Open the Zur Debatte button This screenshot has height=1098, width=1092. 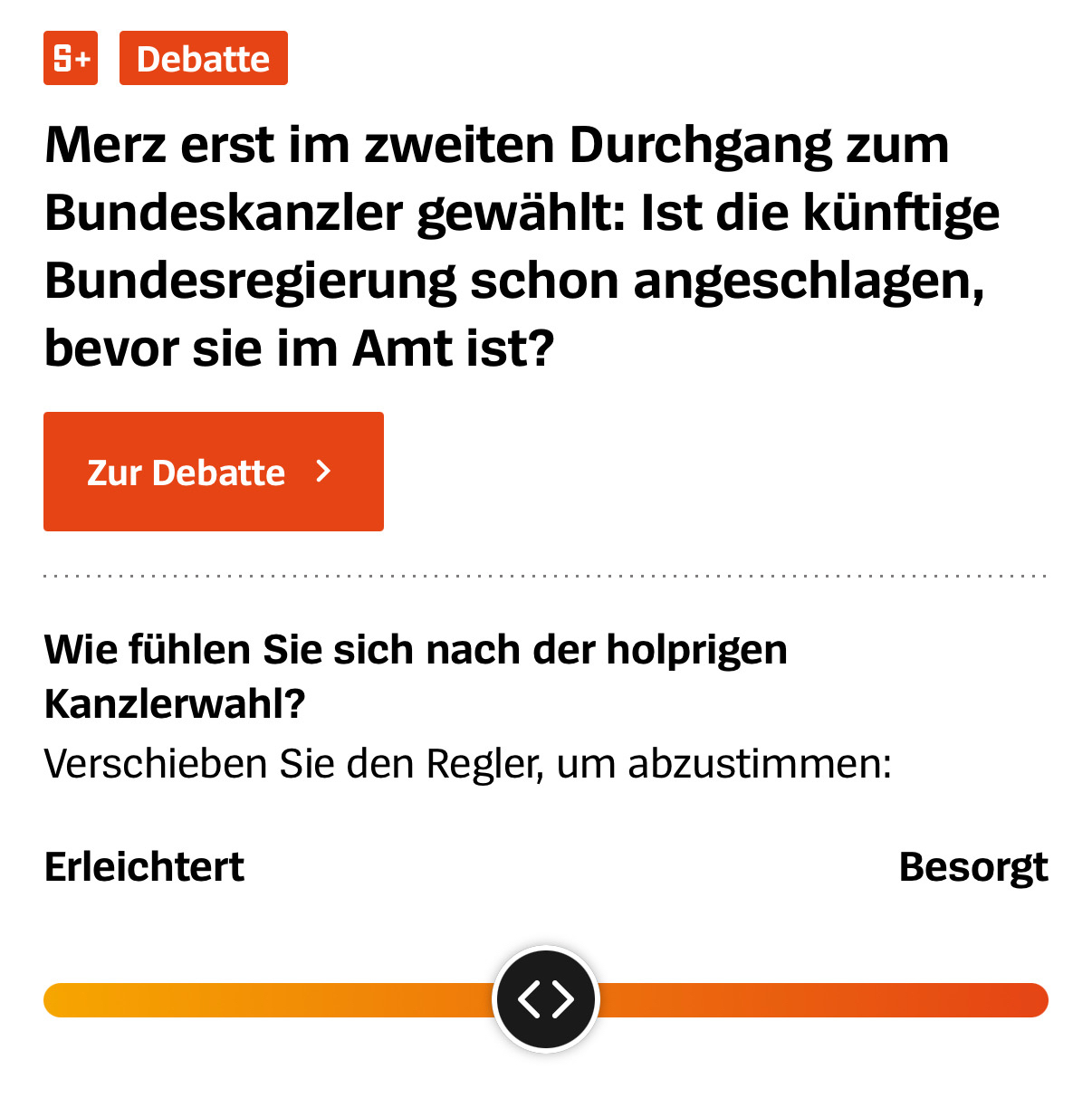click(x=213, y=472)
